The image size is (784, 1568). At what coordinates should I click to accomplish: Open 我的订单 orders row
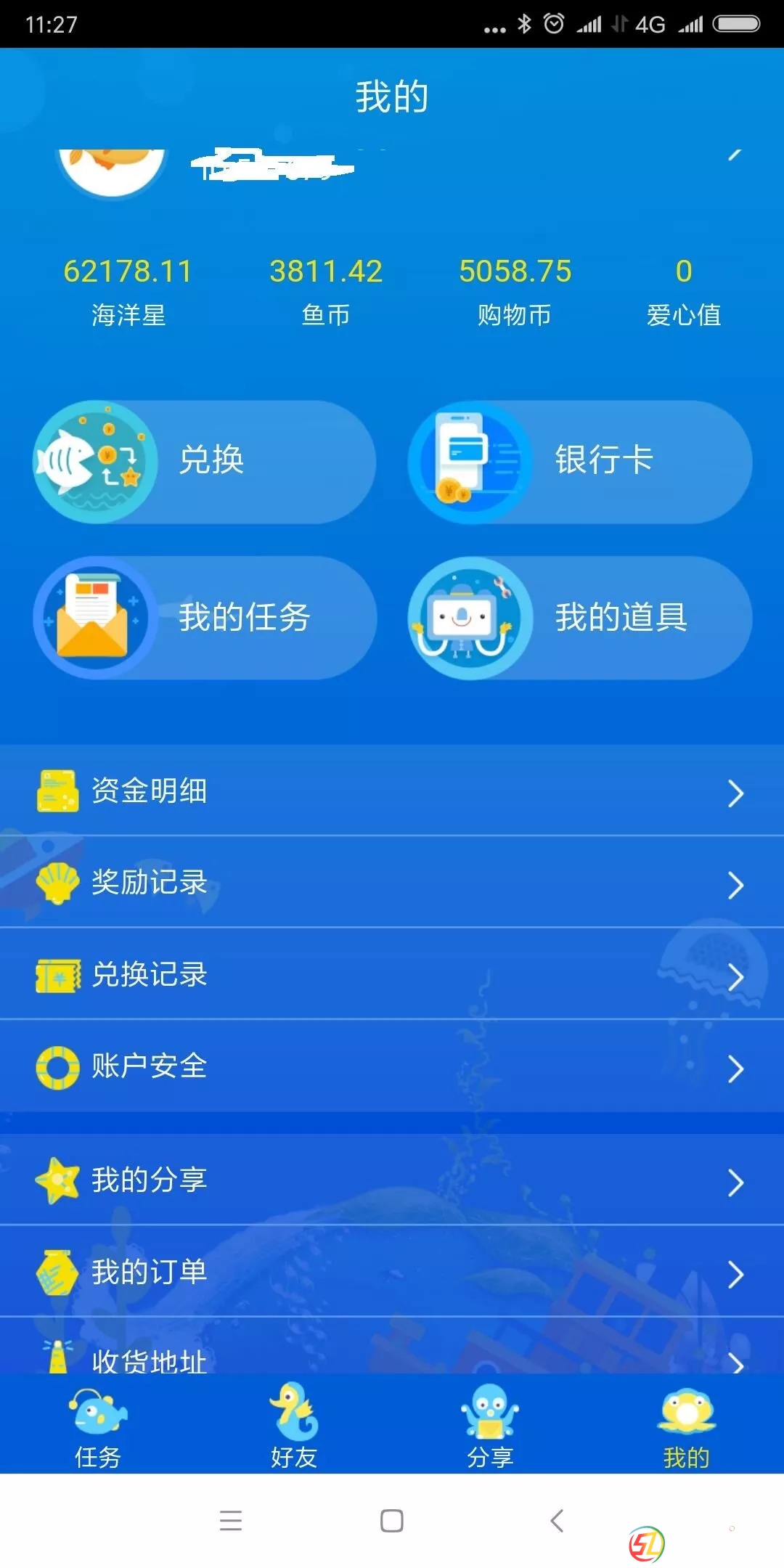[x=392, y=1272]
